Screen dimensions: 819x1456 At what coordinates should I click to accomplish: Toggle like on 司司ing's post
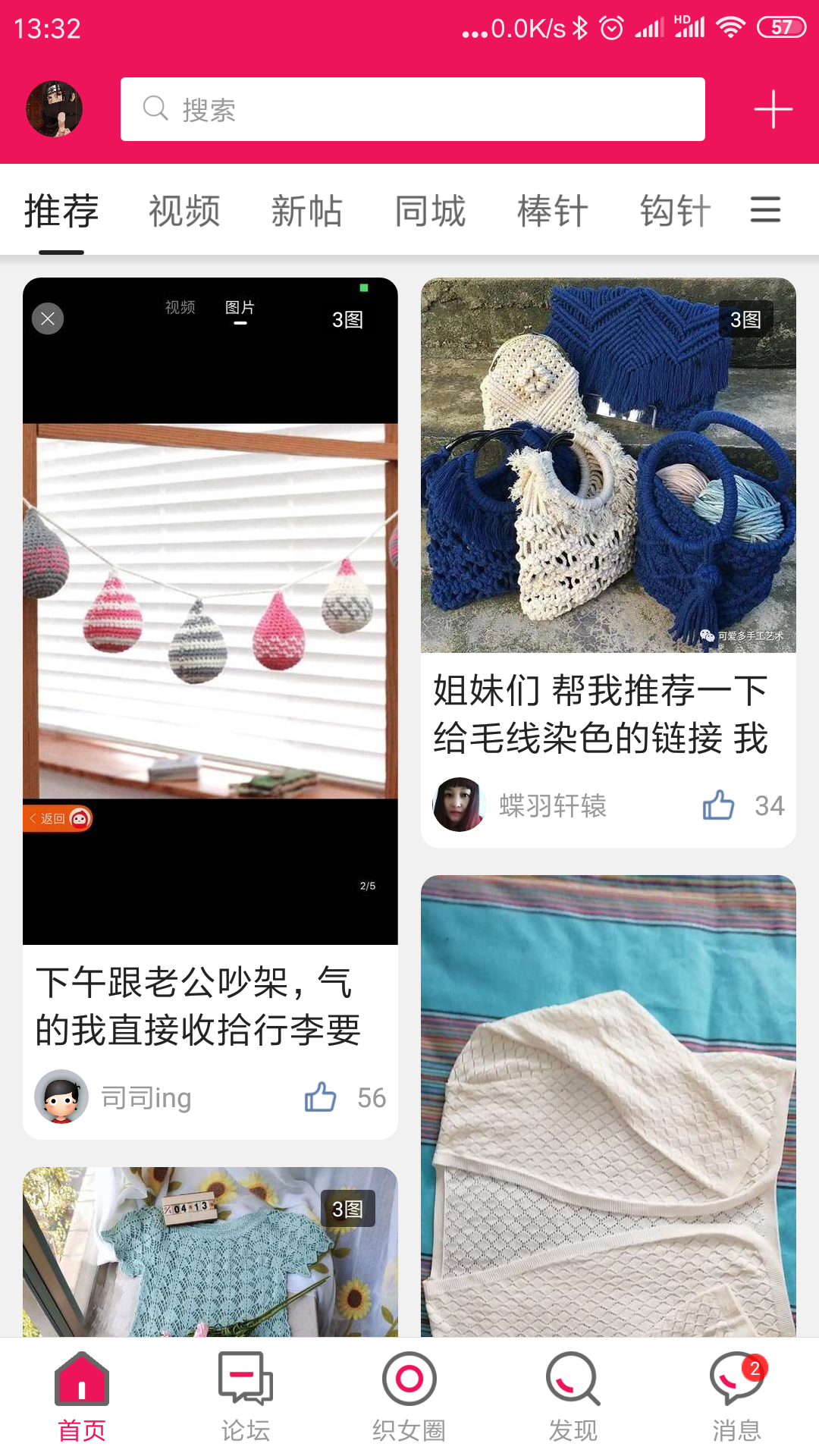click(322, 1096)
